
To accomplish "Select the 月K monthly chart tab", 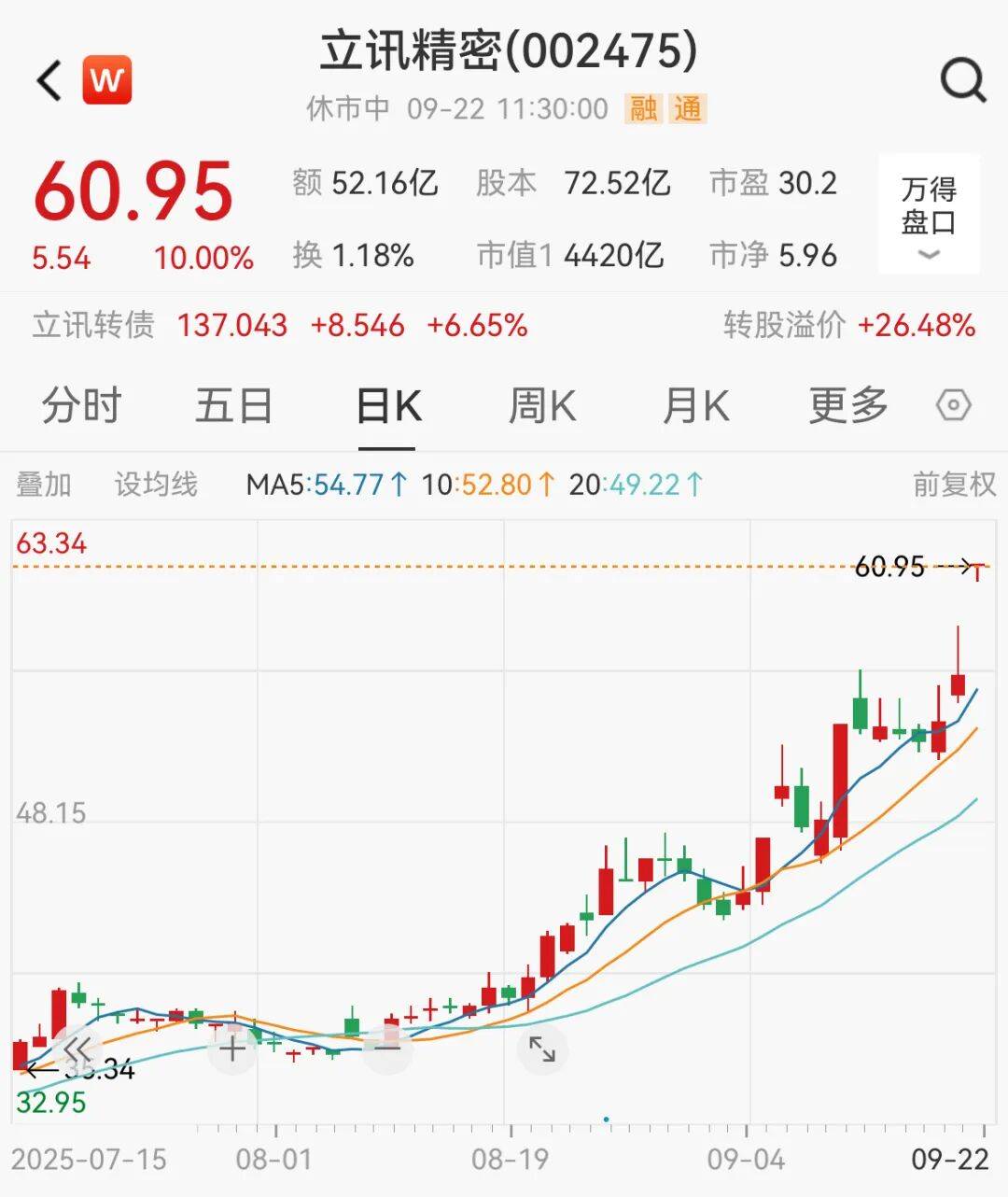I will [x=694, y=405].
